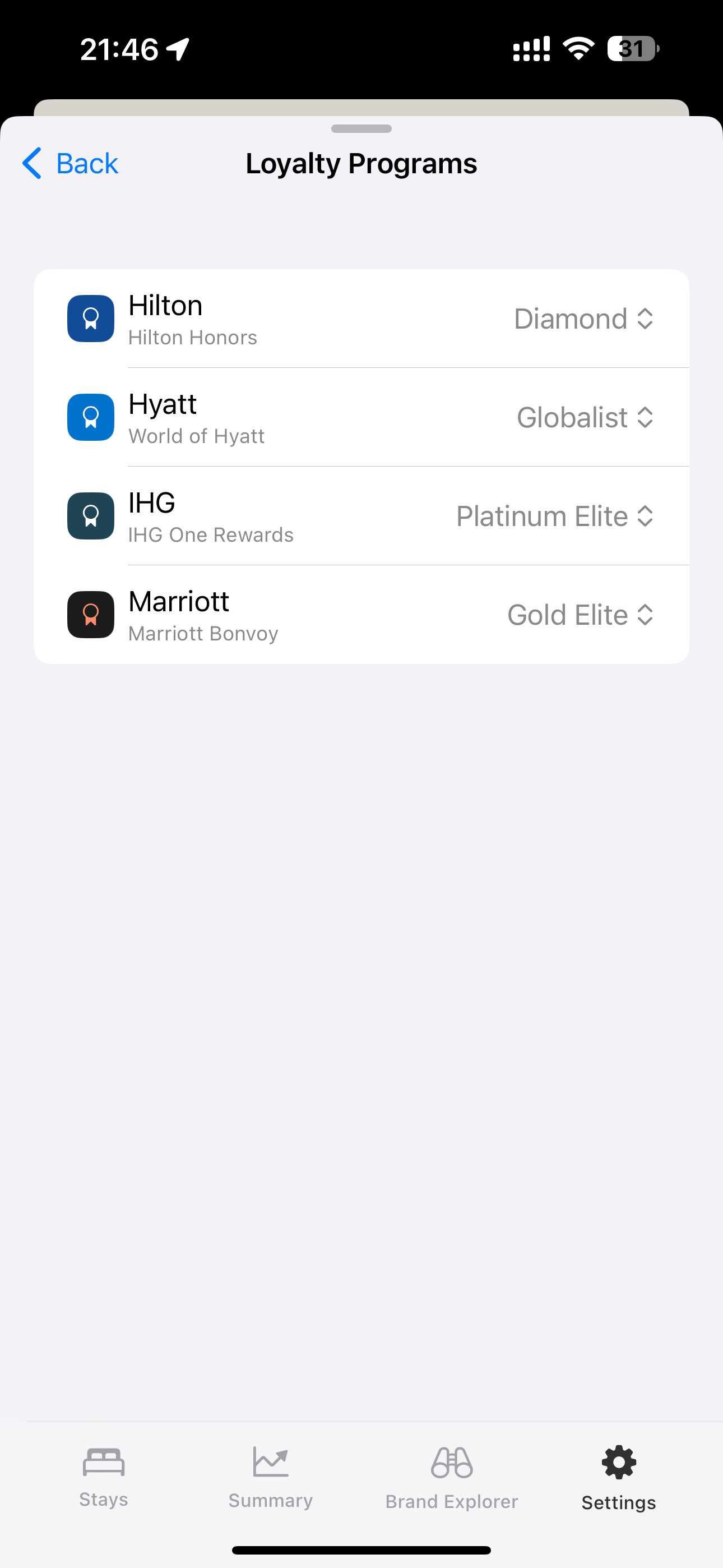Go back to the previous screen
723x1568 pixels.
[70, 163]
